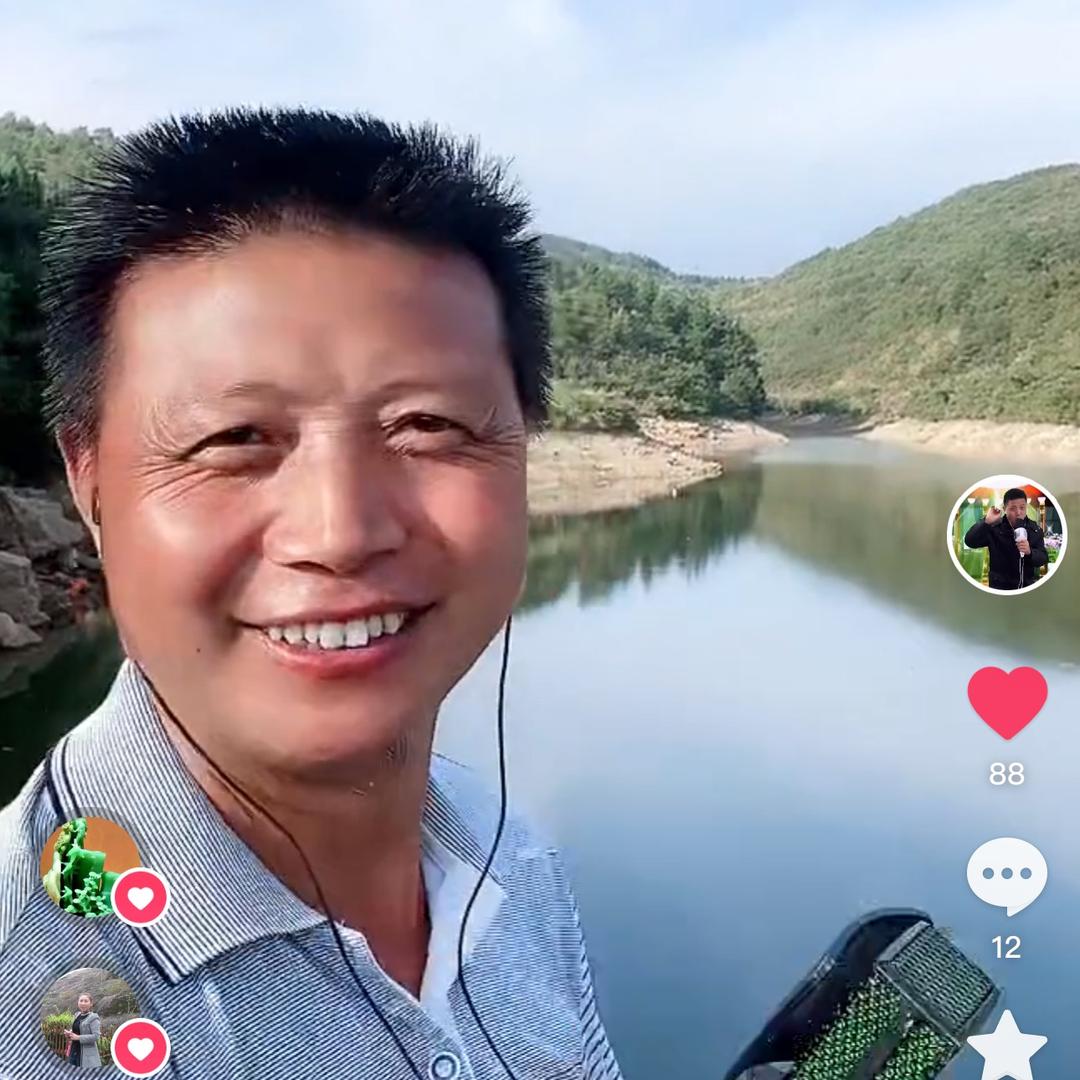Open the avatar of the woman in the garden

pos(88,1016)
